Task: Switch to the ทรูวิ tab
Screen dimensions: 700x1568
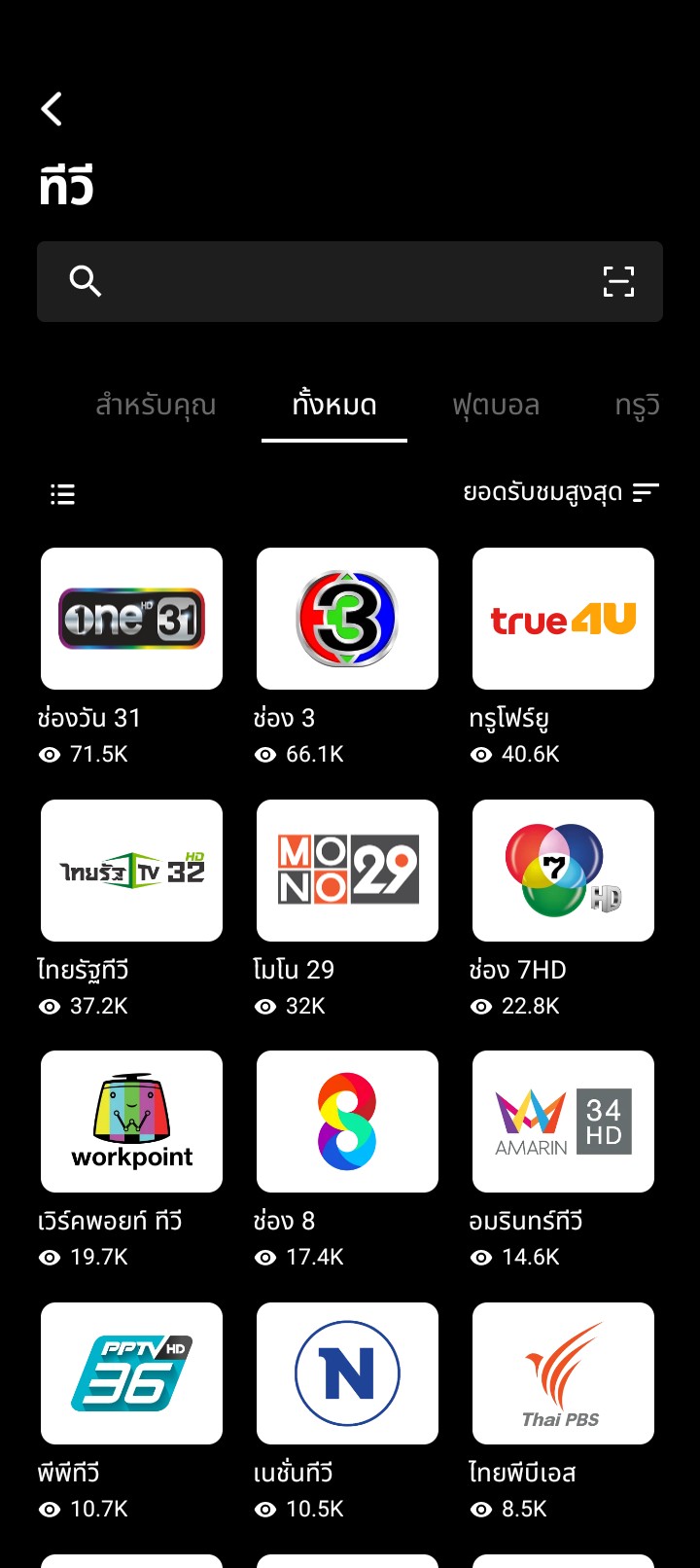Action: (x=638, y=405)
